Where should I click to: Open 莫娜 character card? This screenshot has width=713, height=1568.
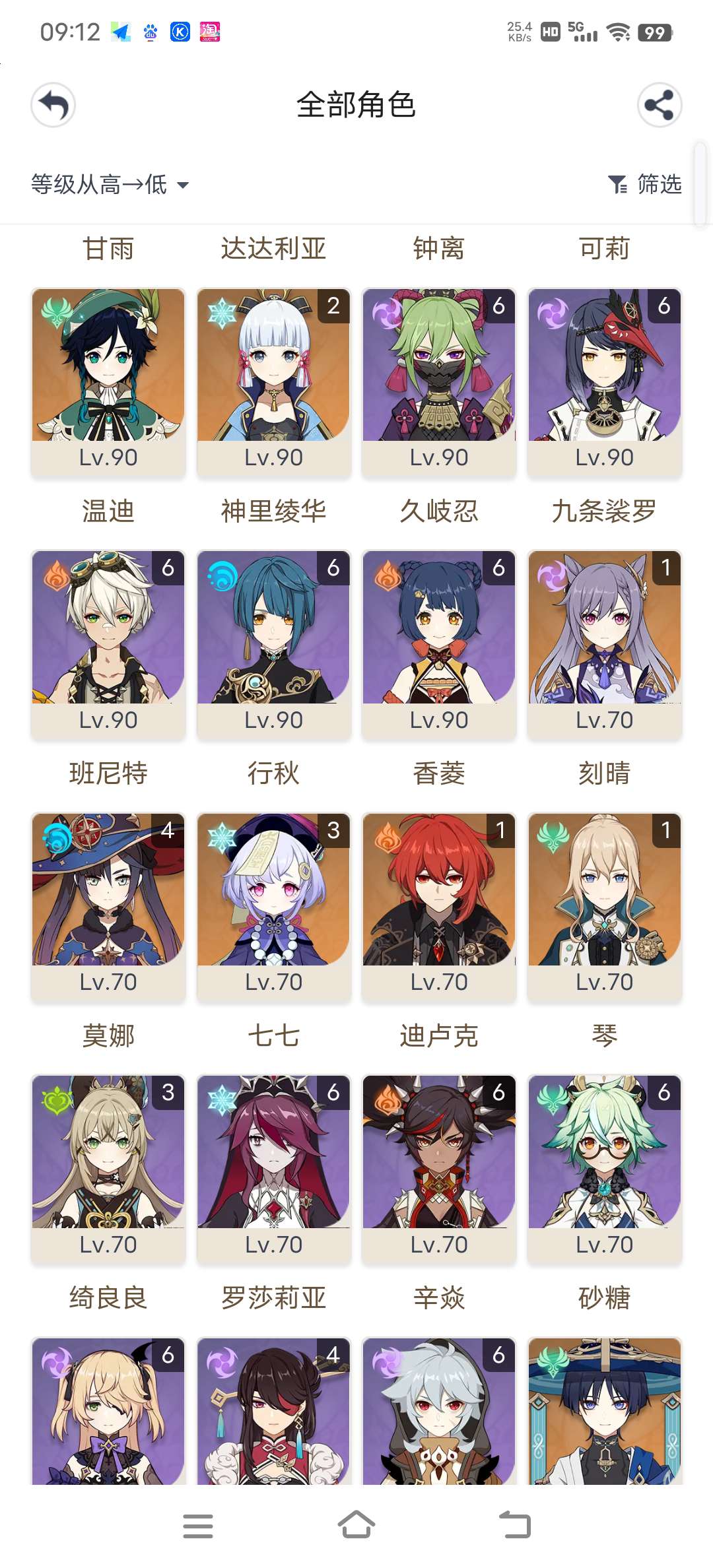(108, 906)
